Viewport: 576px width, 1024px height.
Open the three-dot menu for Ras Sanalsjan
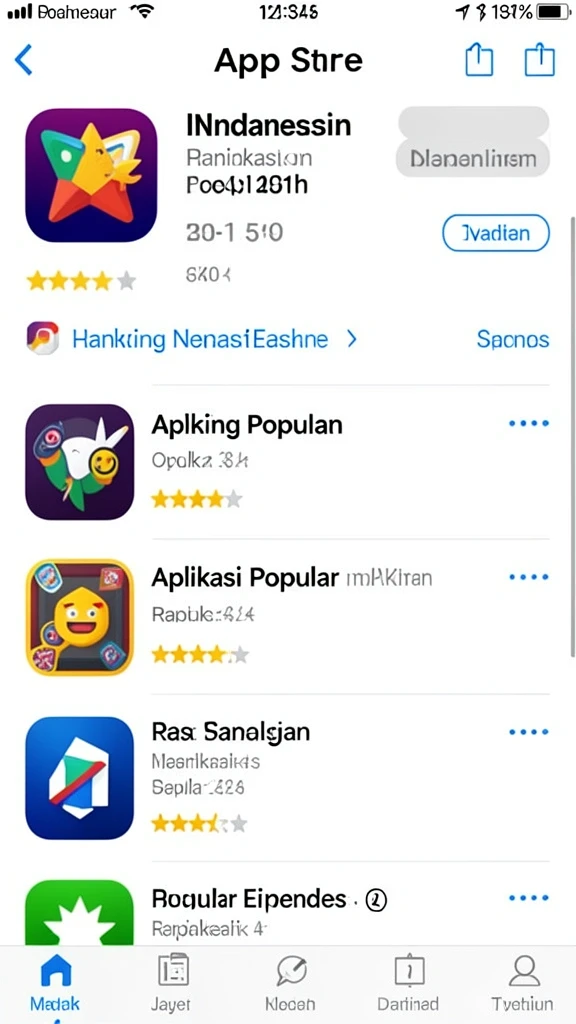click(528, 731)
